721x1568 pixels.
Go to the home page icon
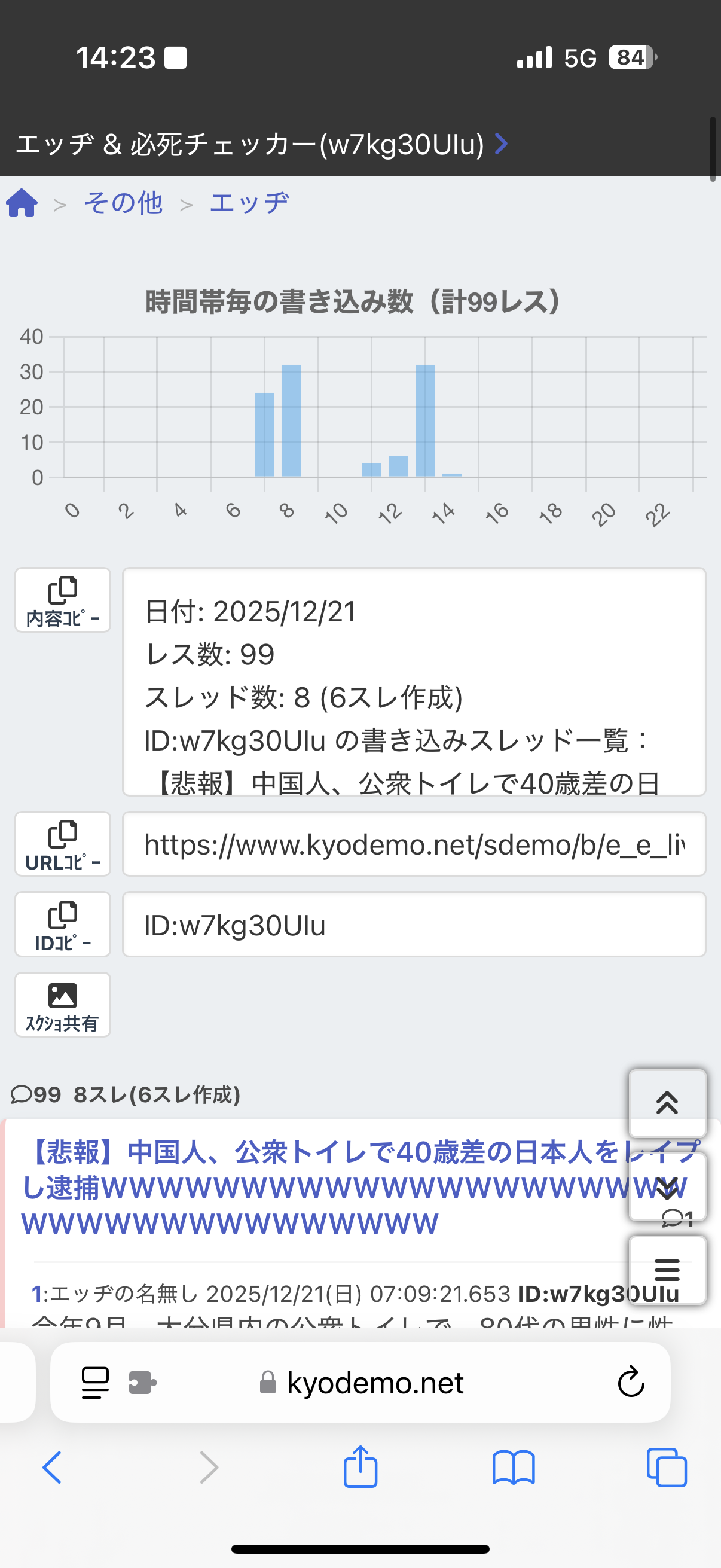pos(23,203)
